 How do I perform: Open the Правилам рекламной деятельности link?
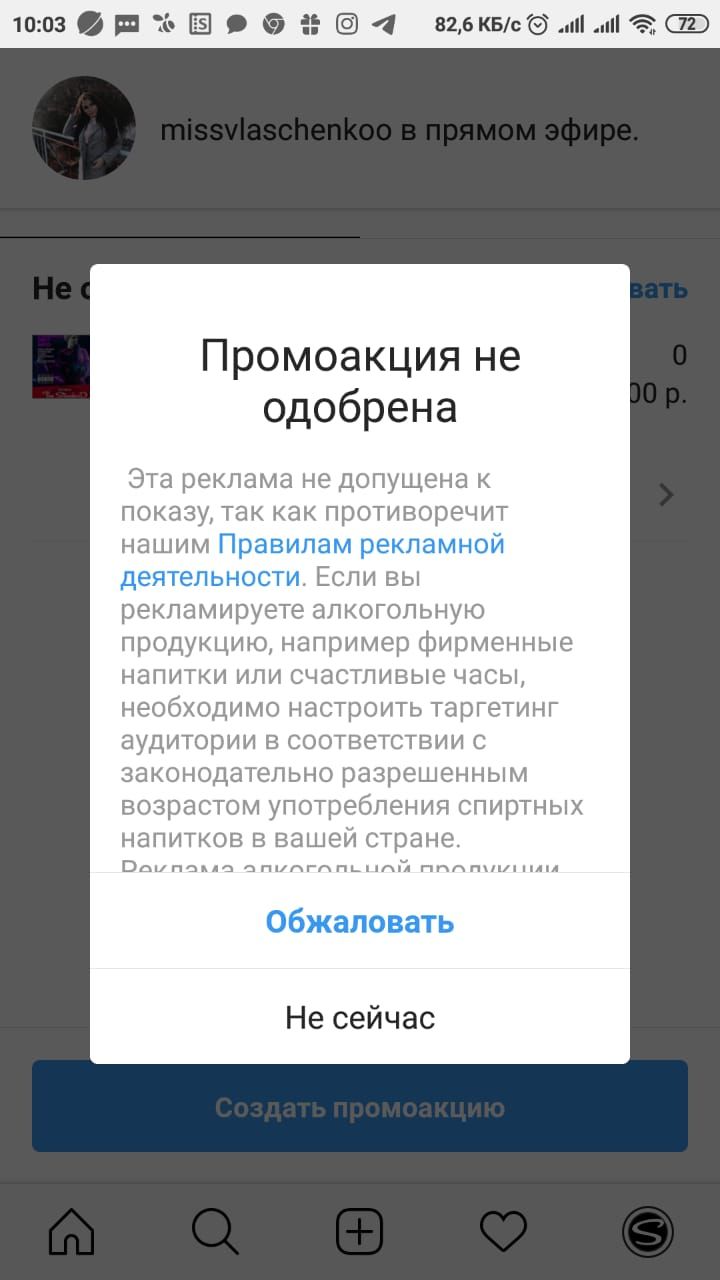click(x=312, y=560)
